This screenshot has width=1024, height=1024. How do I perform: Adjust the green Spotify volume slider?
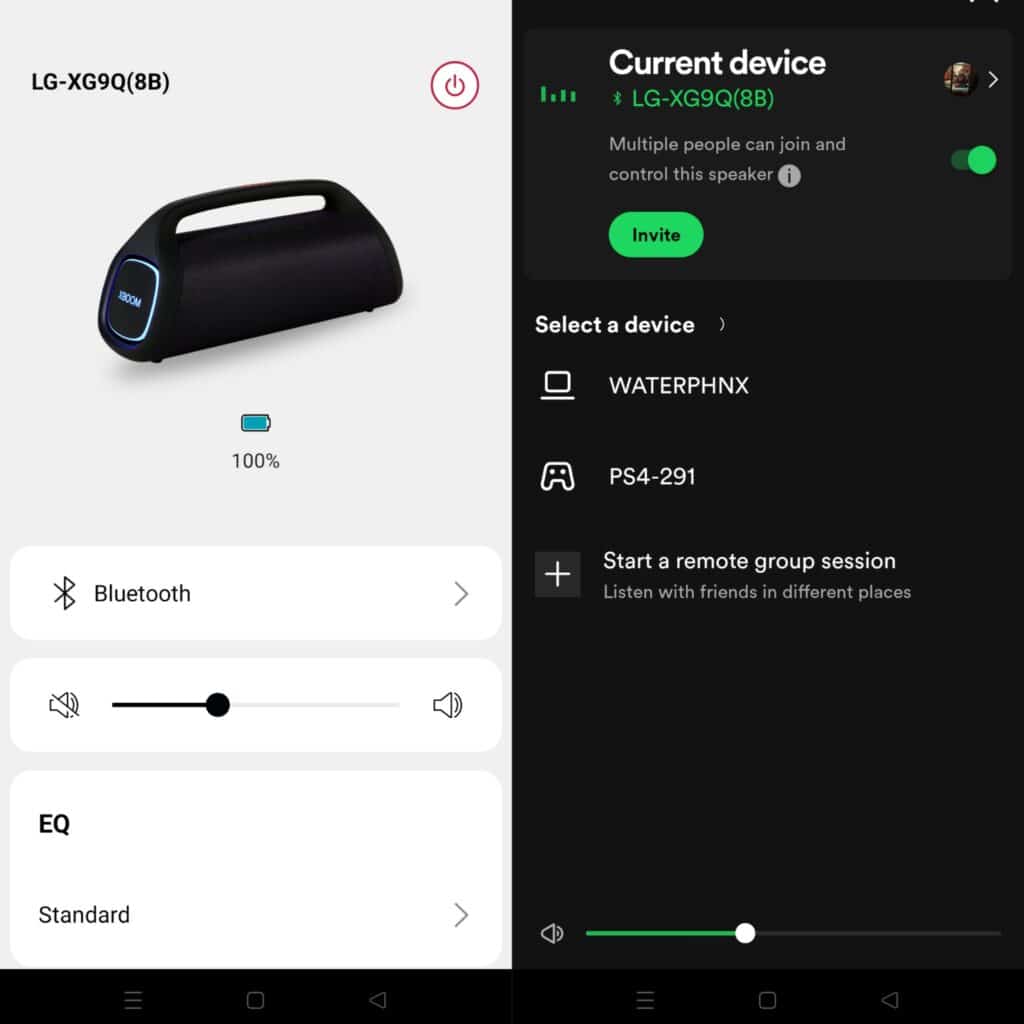745,933
